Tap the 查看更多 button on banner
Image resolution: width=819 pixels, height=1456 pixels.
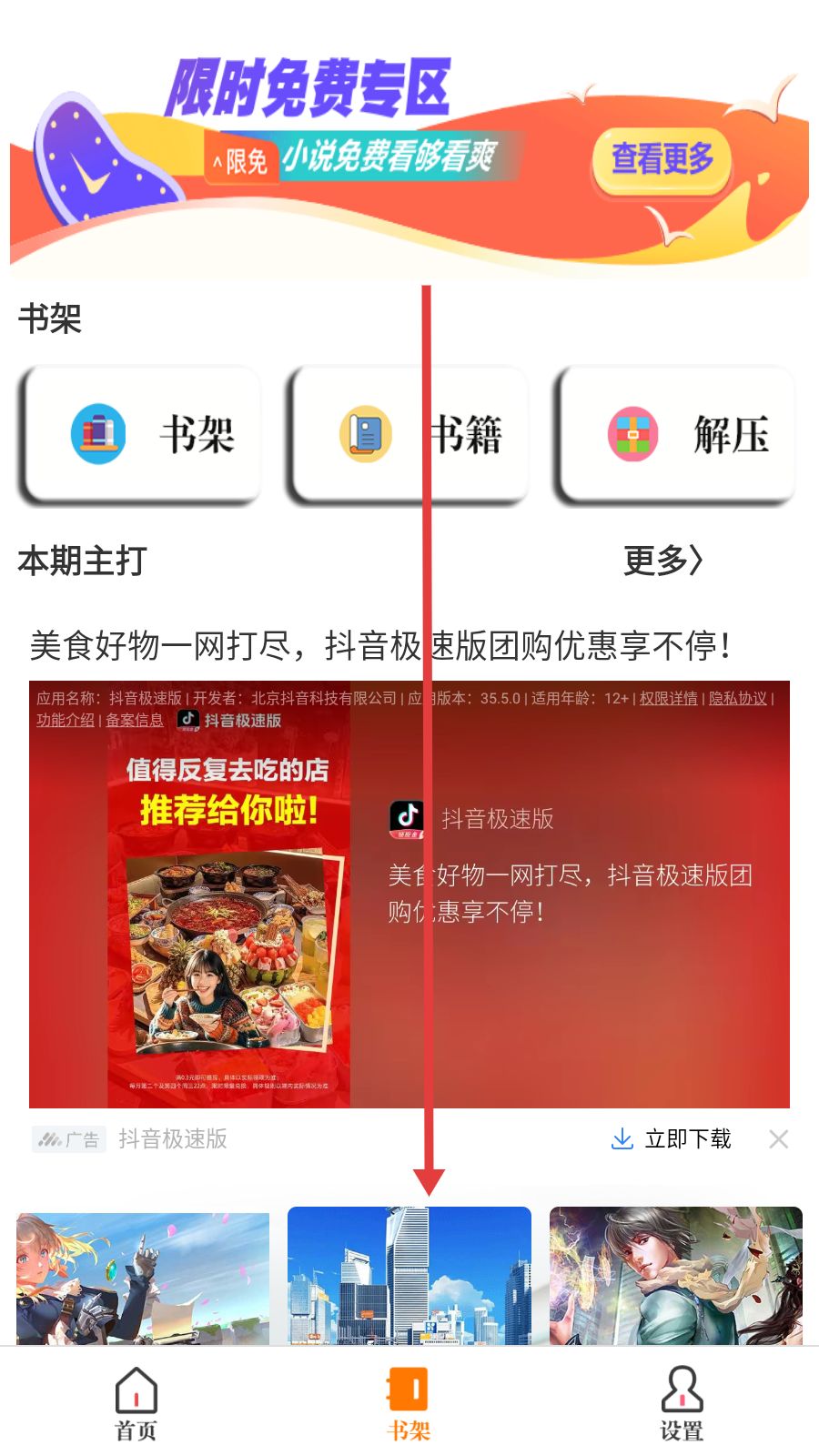point(662,160)
